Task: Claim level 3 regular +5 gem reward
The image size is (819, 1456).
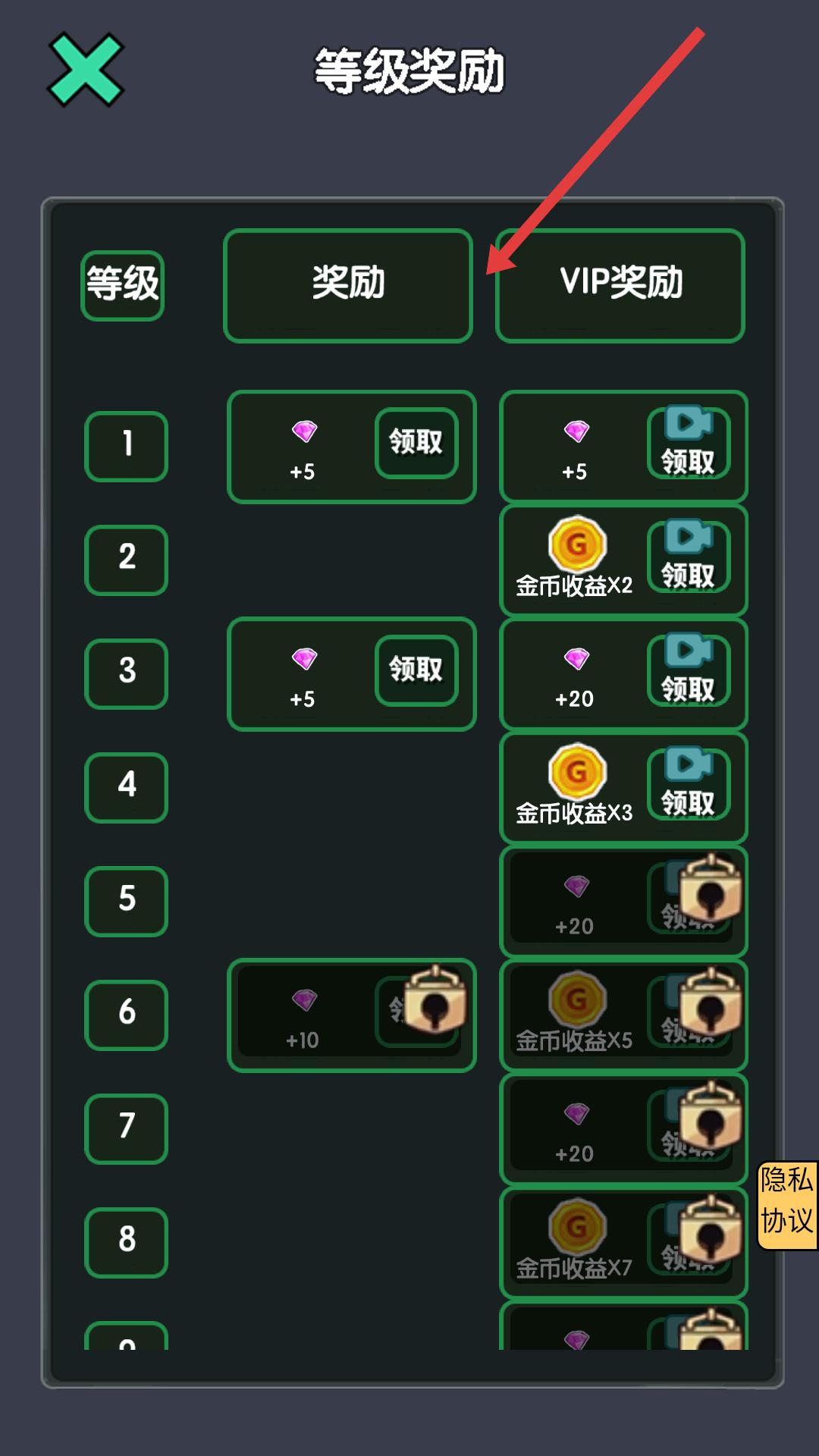Action: 416,670
